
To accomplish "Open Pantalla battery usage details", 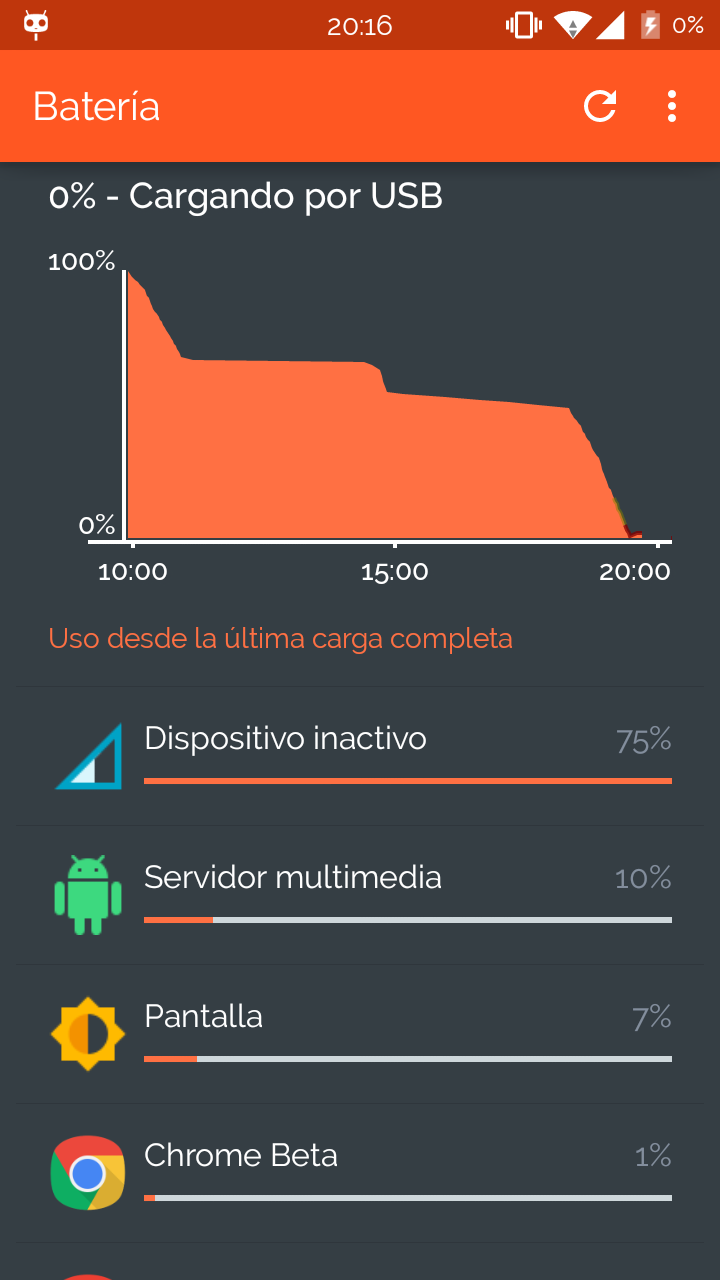I will click(x=360, y=1034).
